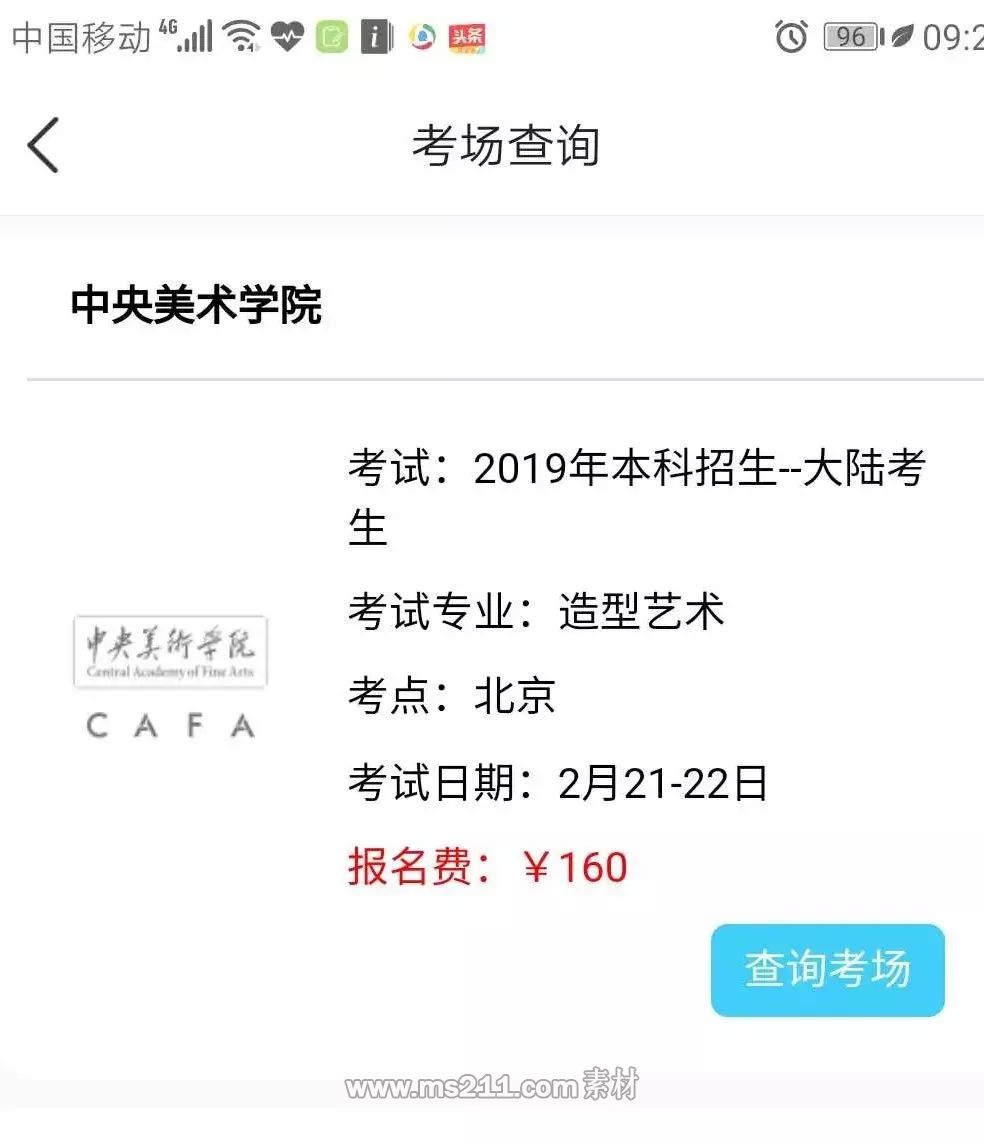Tap the 查询考场 button
Image resolution: width=984 pixels, height=1144 pixels.
tap(827, 969)
